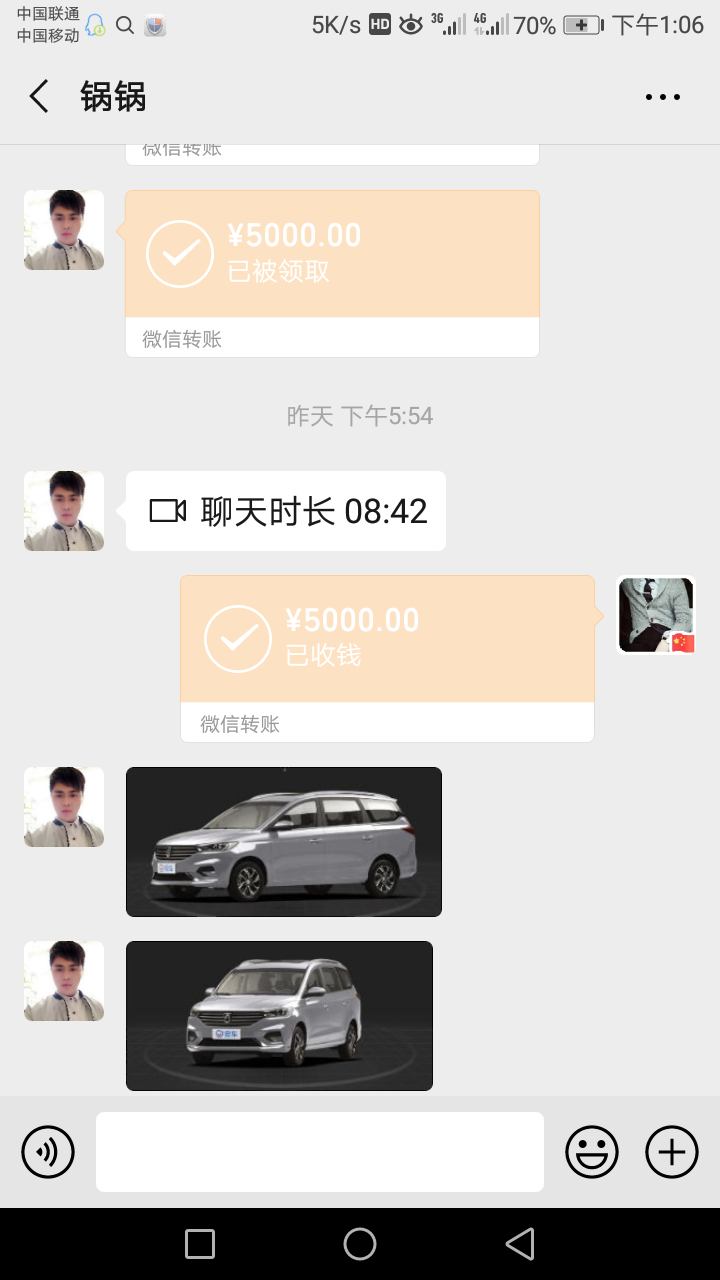Open system recent apps
Screen dimensions: 720x1280
[200, 1244]
